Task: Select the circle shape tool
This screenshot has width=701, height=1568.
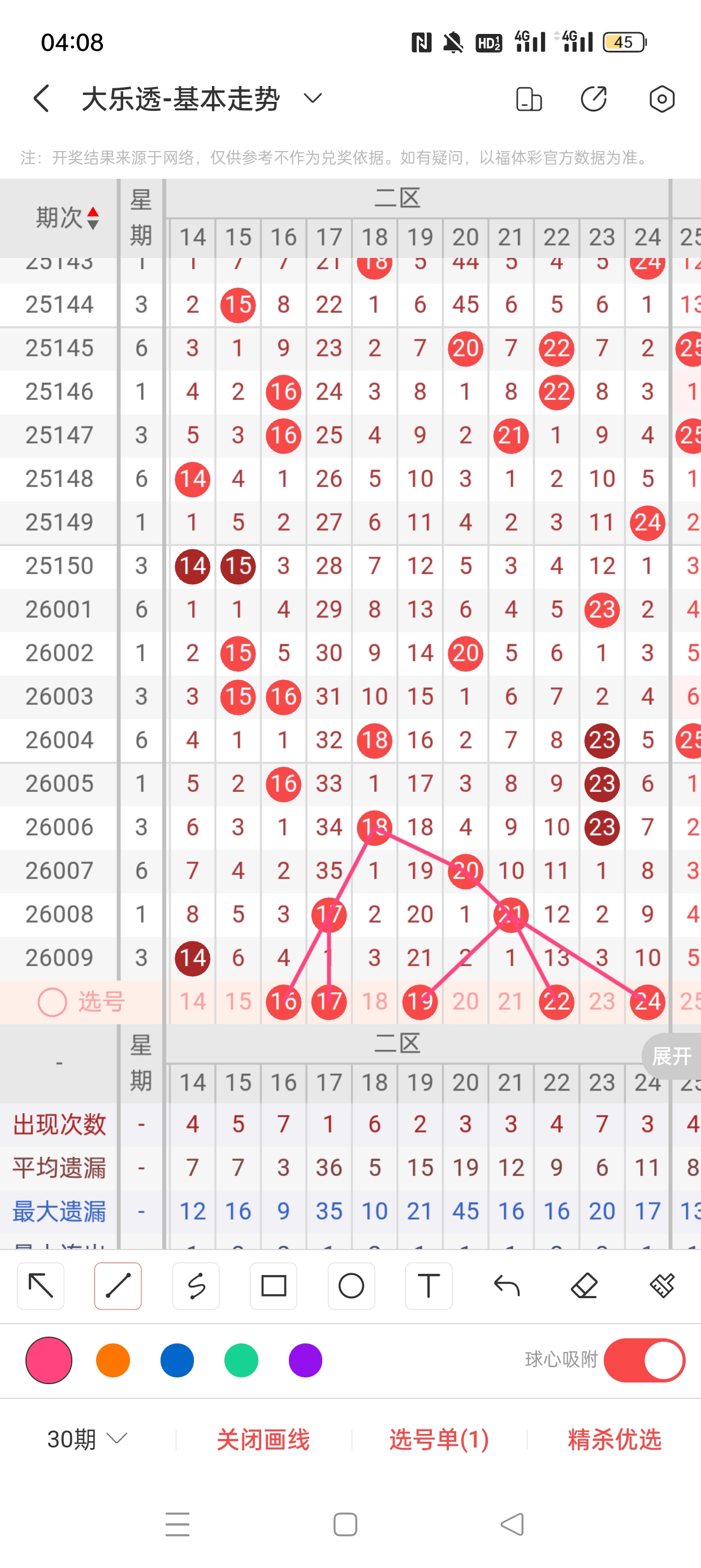Action: pos(351,1286)
